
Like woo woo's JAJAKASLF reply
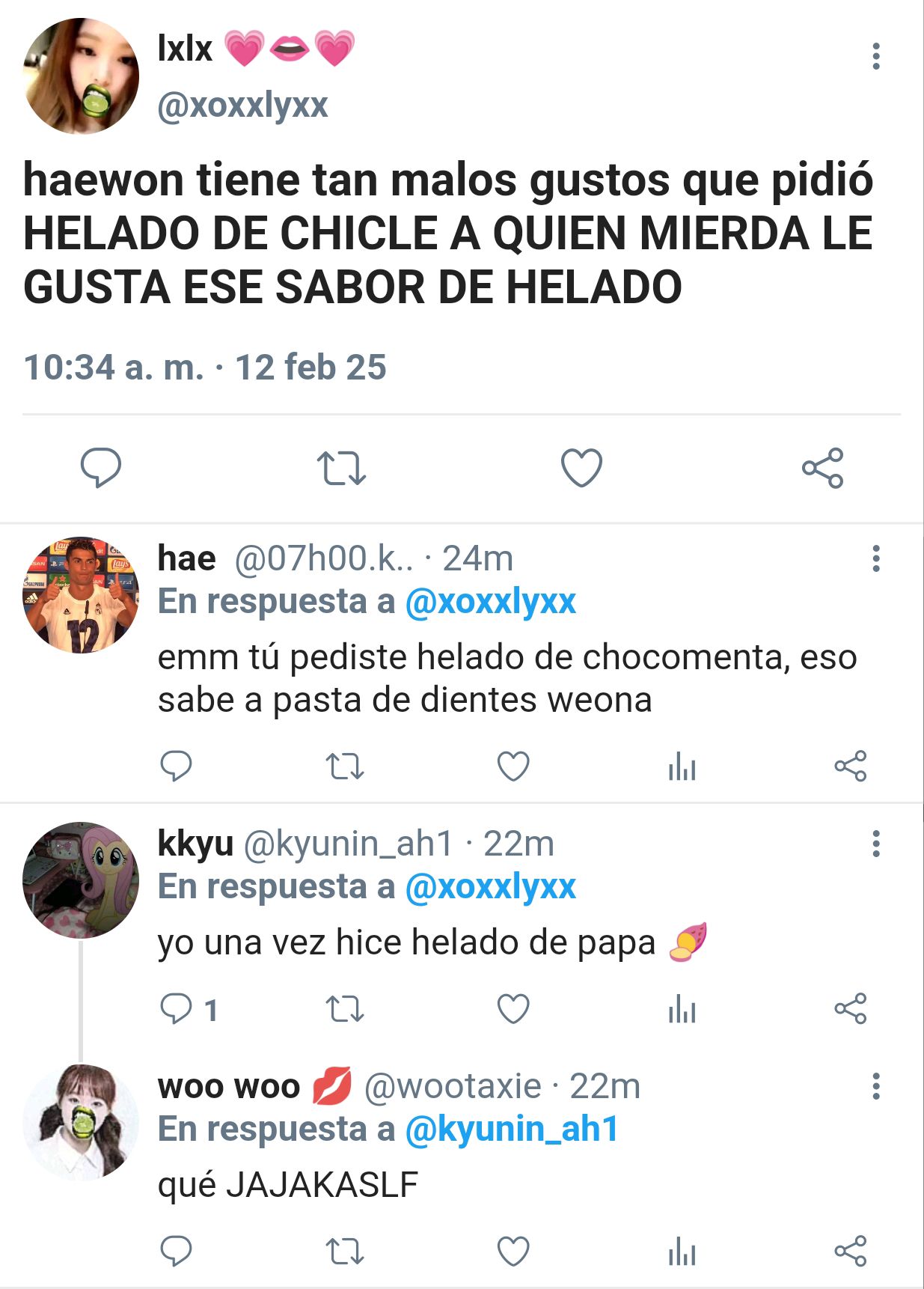[x=513, y=1251]
